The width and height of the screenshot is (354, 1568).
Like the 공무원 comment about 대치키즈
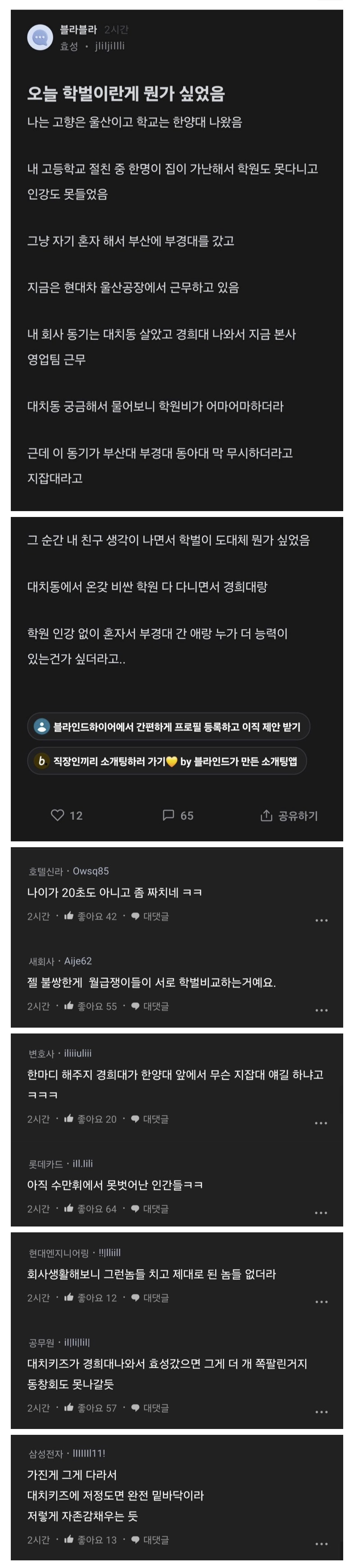point(90,1408)
